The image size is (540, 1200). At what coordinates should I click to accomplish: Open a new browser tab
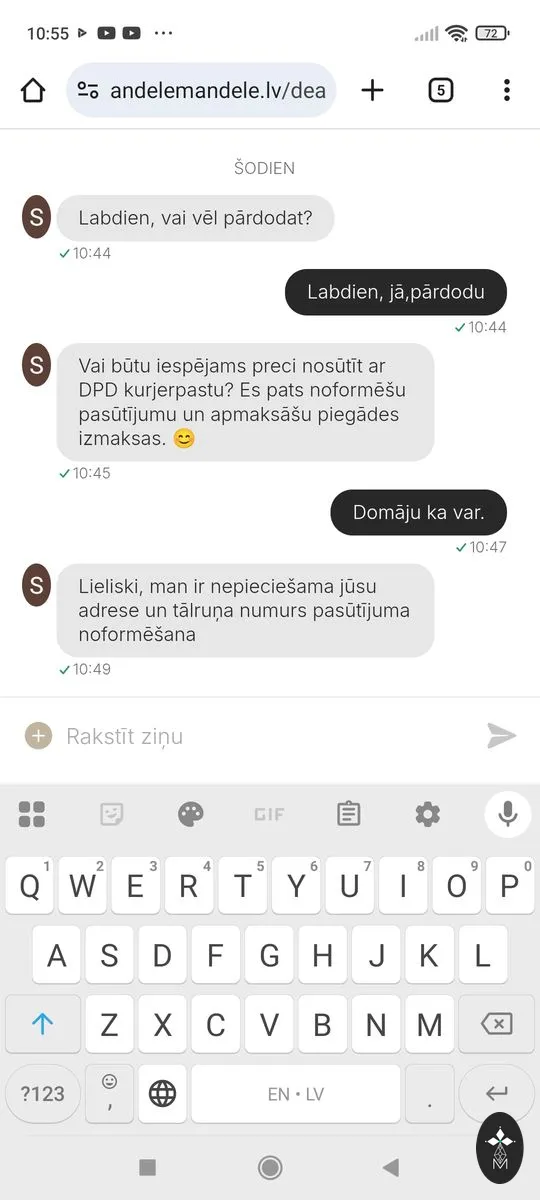pyautogui.click(x=372, y=90)
